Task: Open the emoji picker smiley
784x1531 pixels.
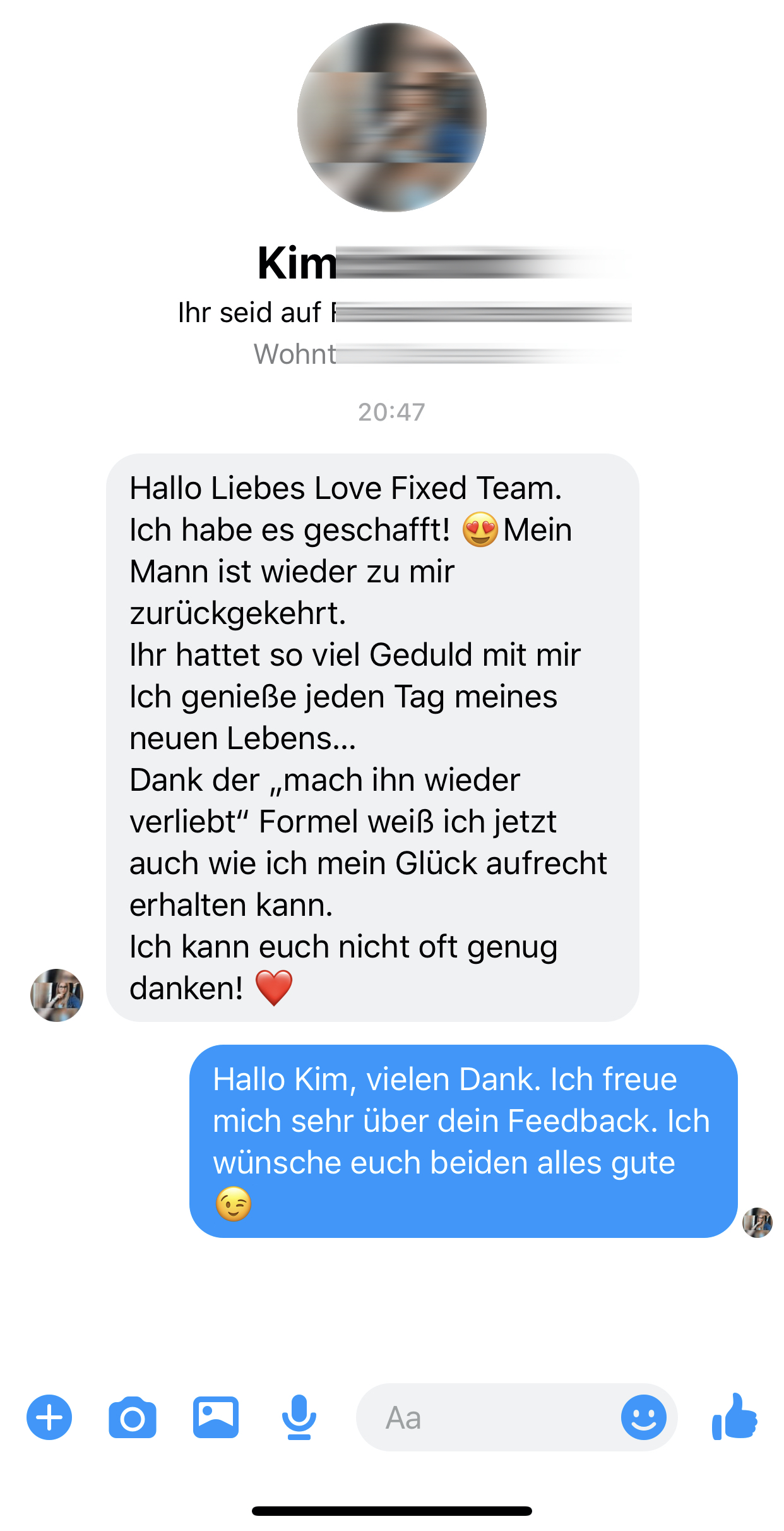Action: 643,1417
